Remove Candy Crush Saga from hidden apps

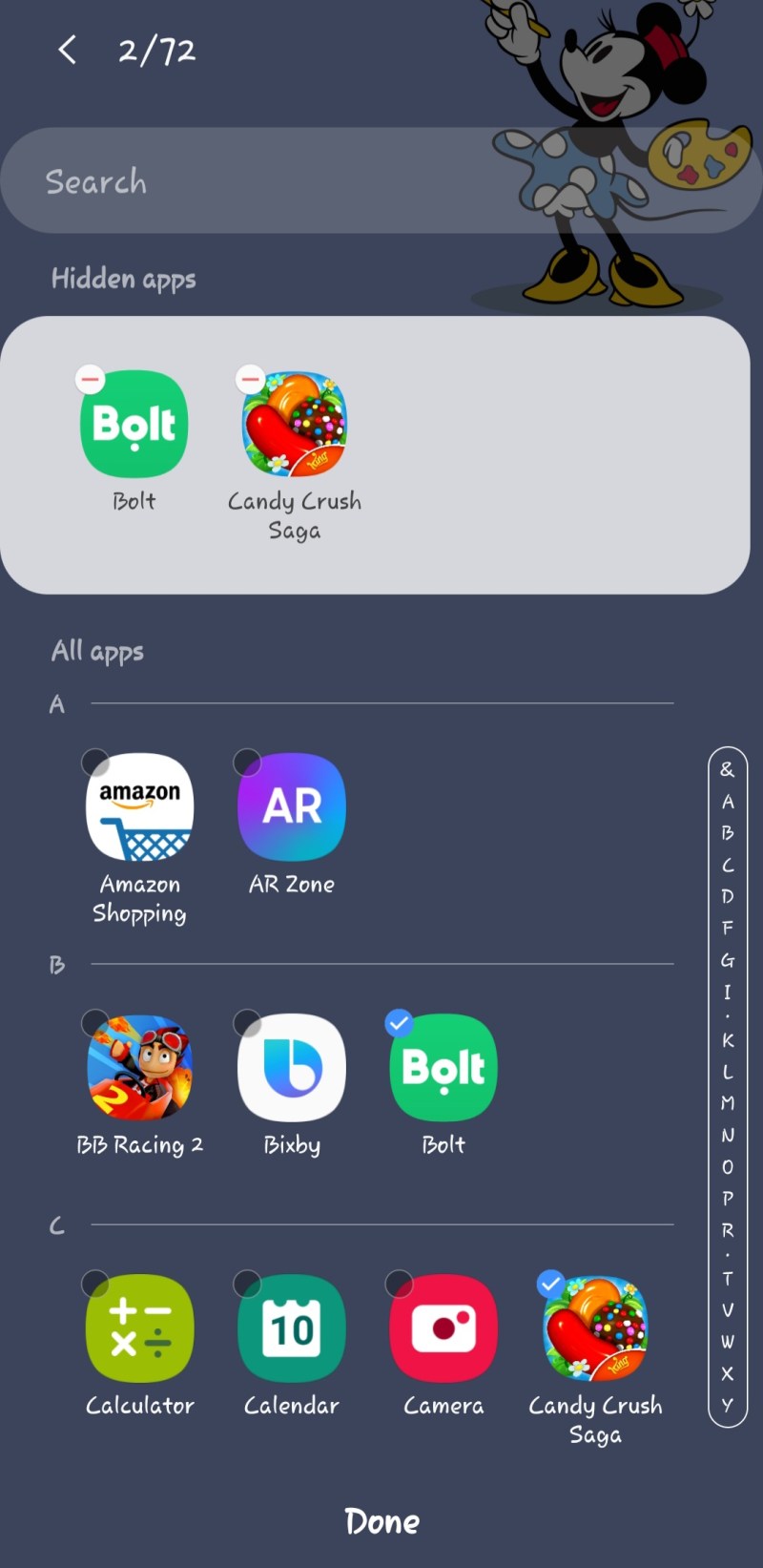tap(250, 380)
